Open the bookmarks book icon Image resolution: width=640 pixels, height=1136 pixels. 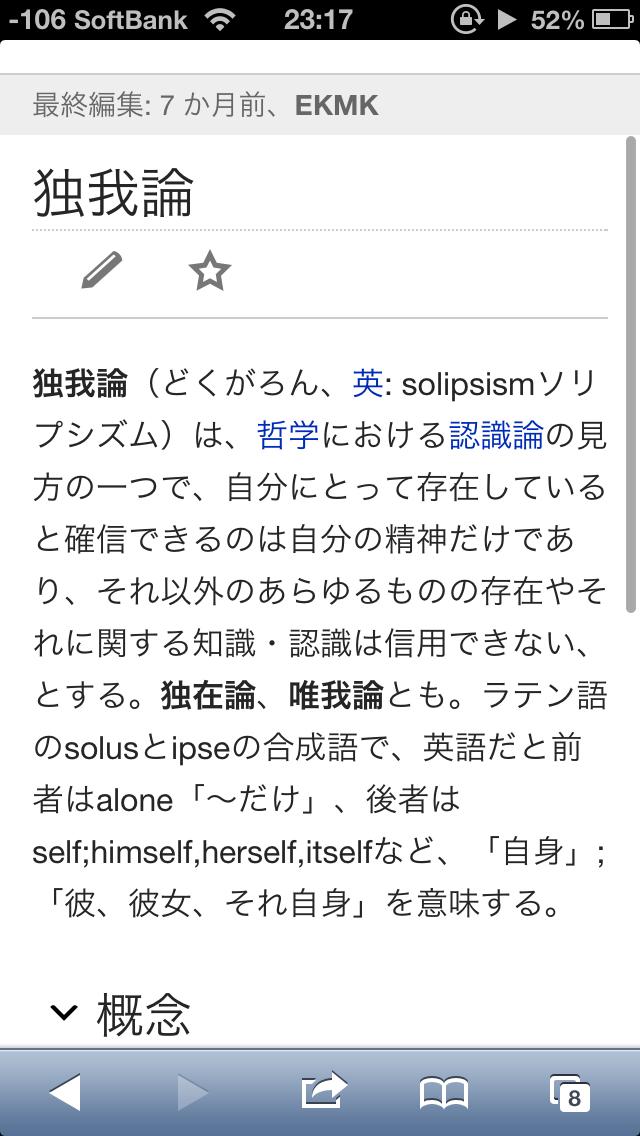coord(444,1093)
